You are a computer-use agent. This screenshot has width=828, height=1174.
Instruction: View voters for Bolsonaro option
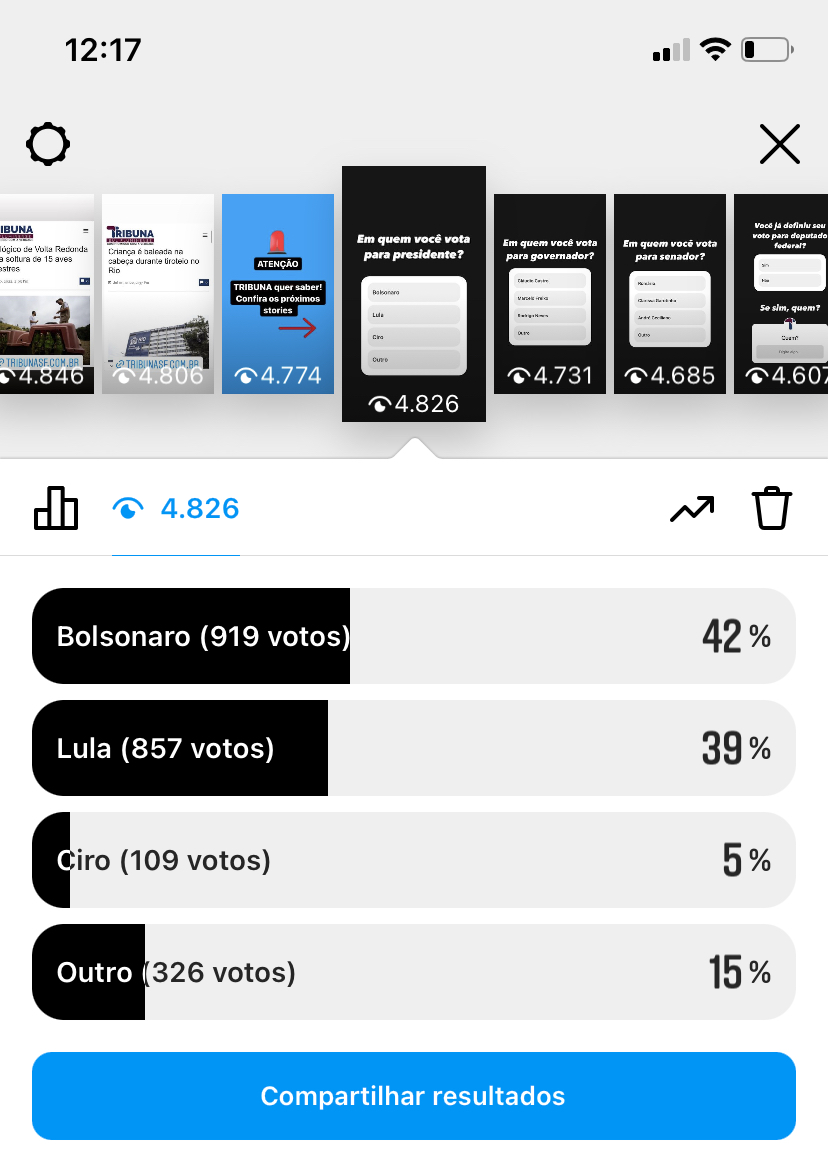pyautogui.click(x=414, y=636)
